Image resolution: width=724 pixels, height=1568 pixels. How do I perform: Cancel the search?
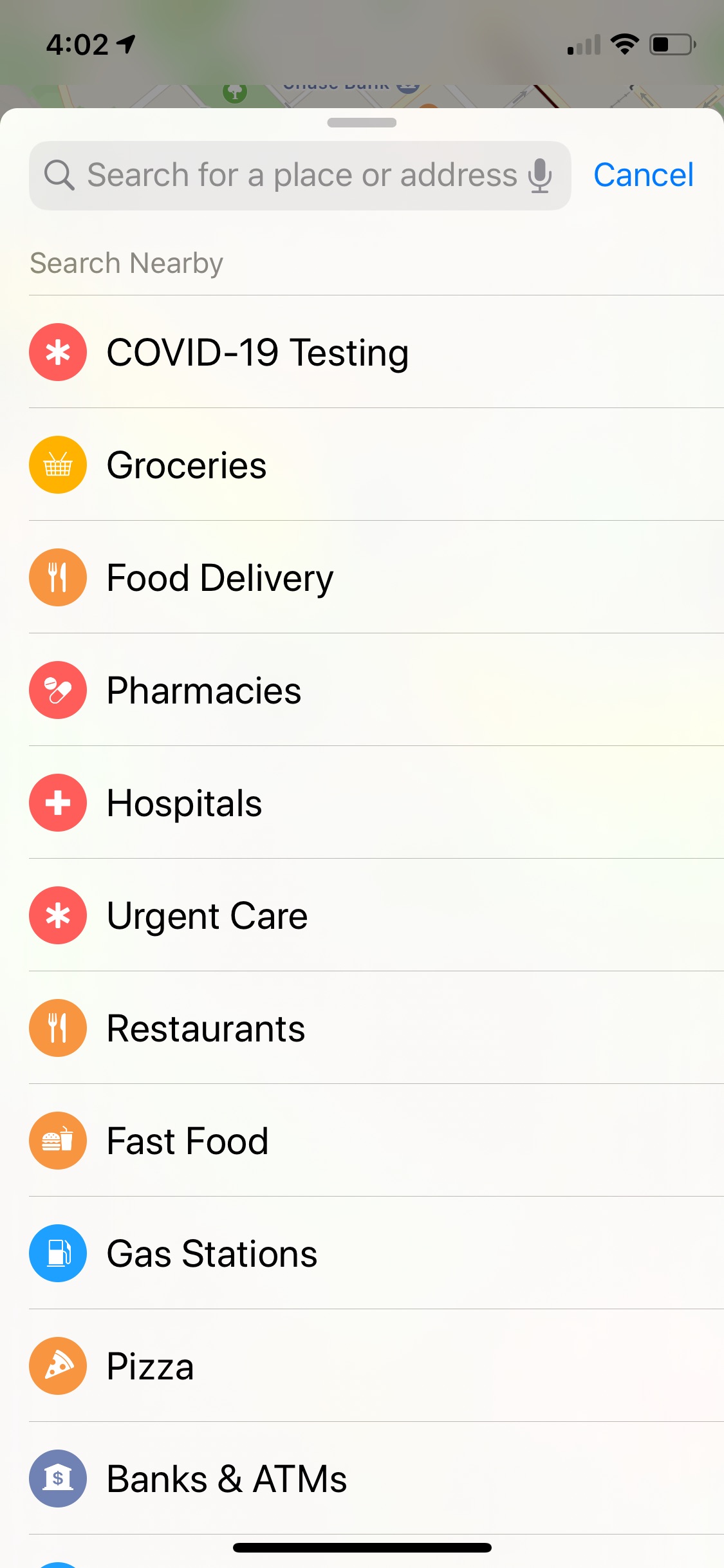click(x=643, y=175)
